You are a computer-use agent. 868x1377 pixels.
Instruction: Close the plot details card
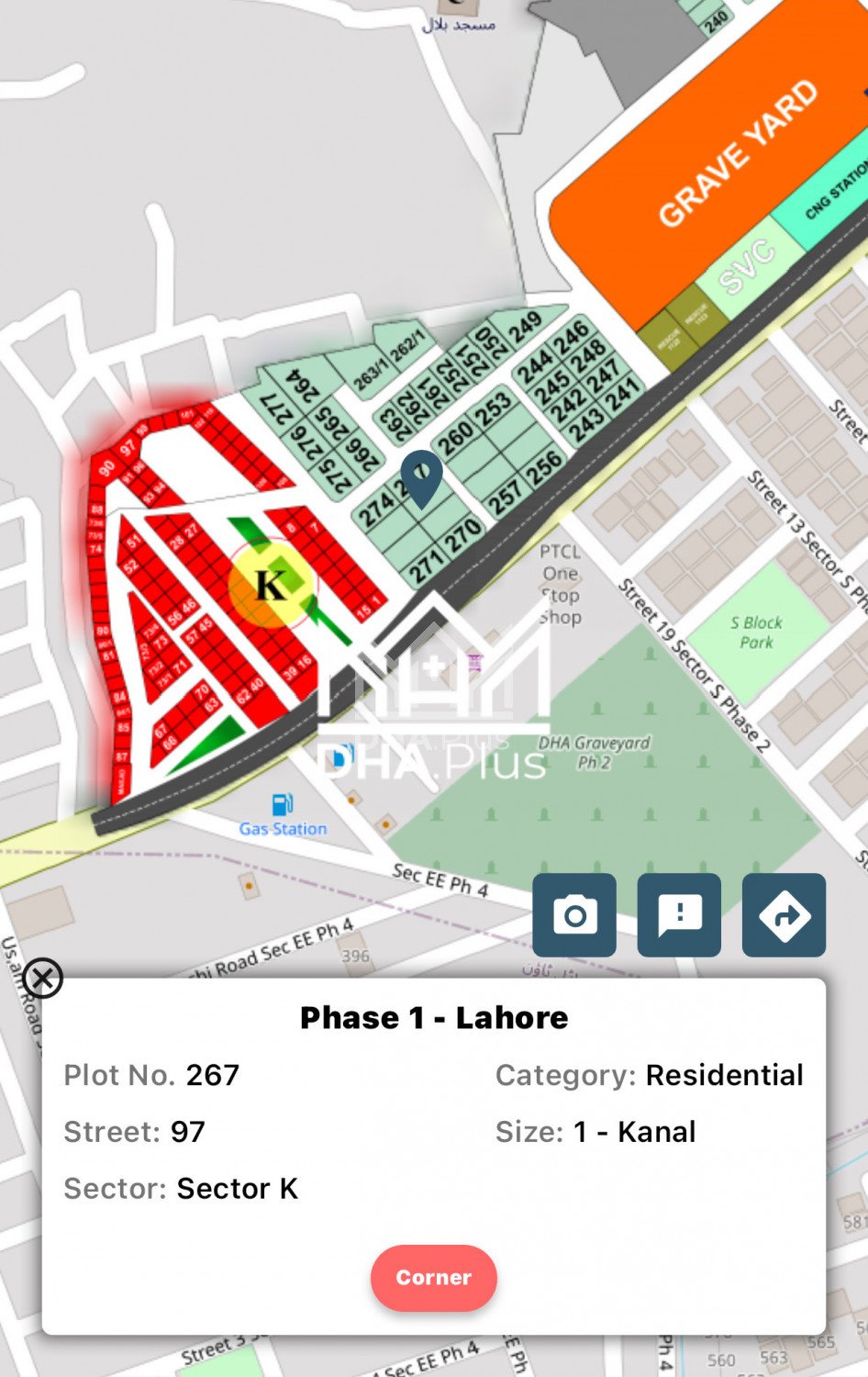coord(42,978)
